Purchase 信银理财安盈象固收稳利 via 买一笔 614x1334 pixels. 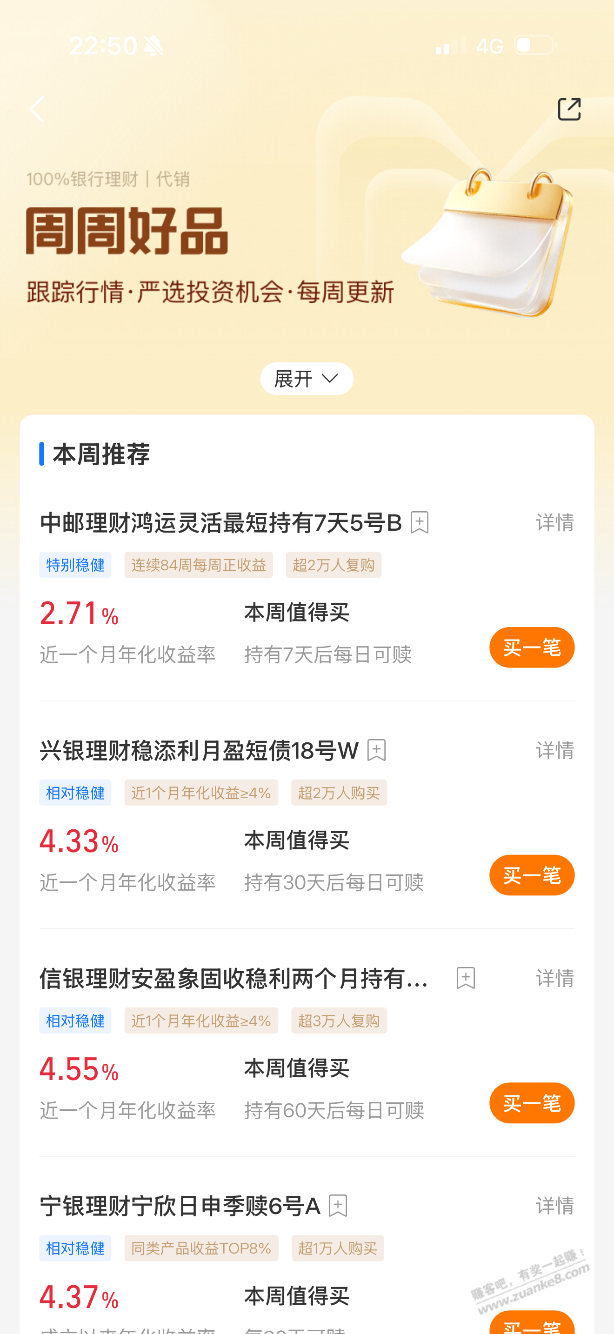tap(531, 1103)
